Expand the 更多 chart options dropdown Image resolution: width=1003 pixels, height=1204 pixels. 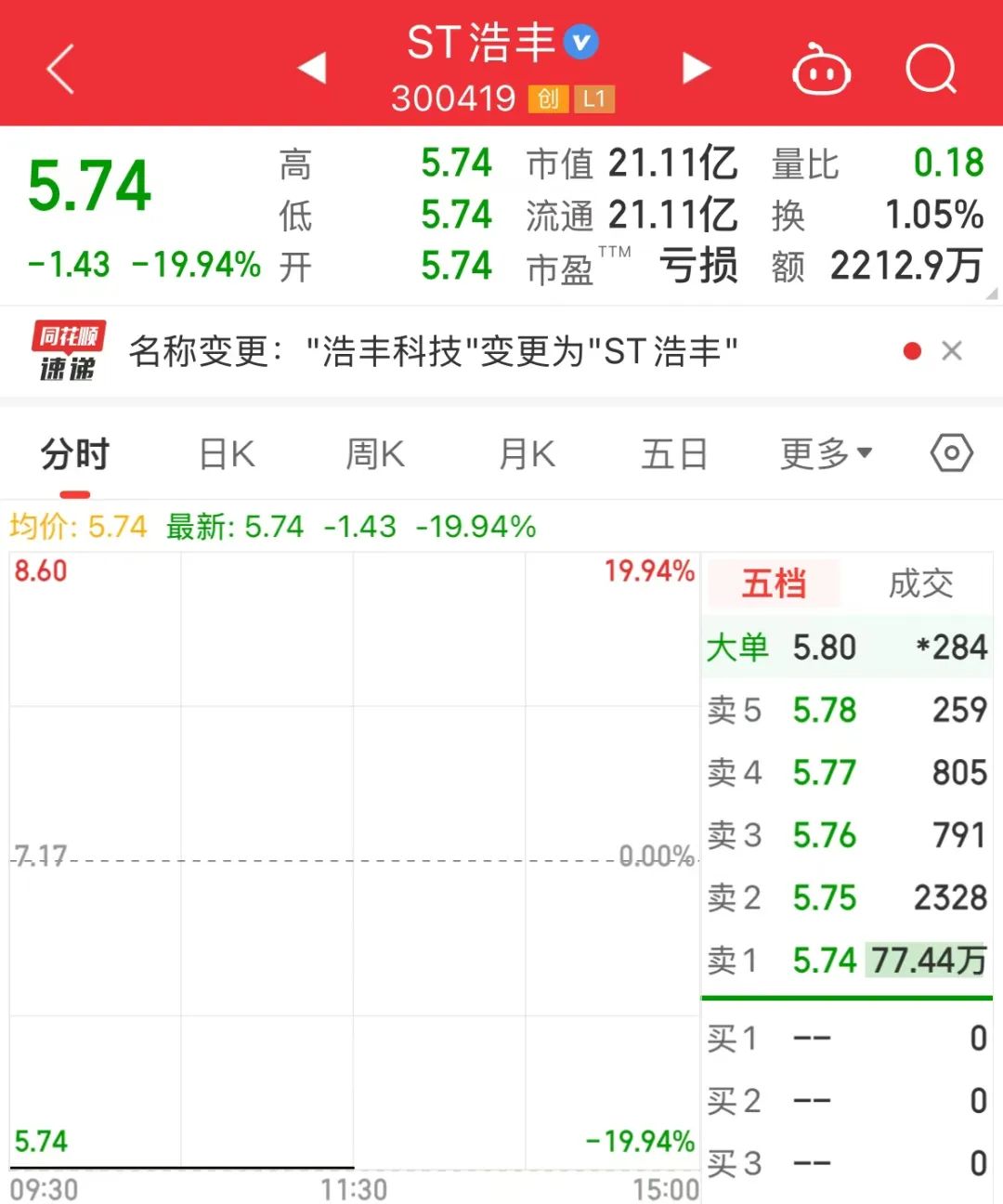(826, 454)
